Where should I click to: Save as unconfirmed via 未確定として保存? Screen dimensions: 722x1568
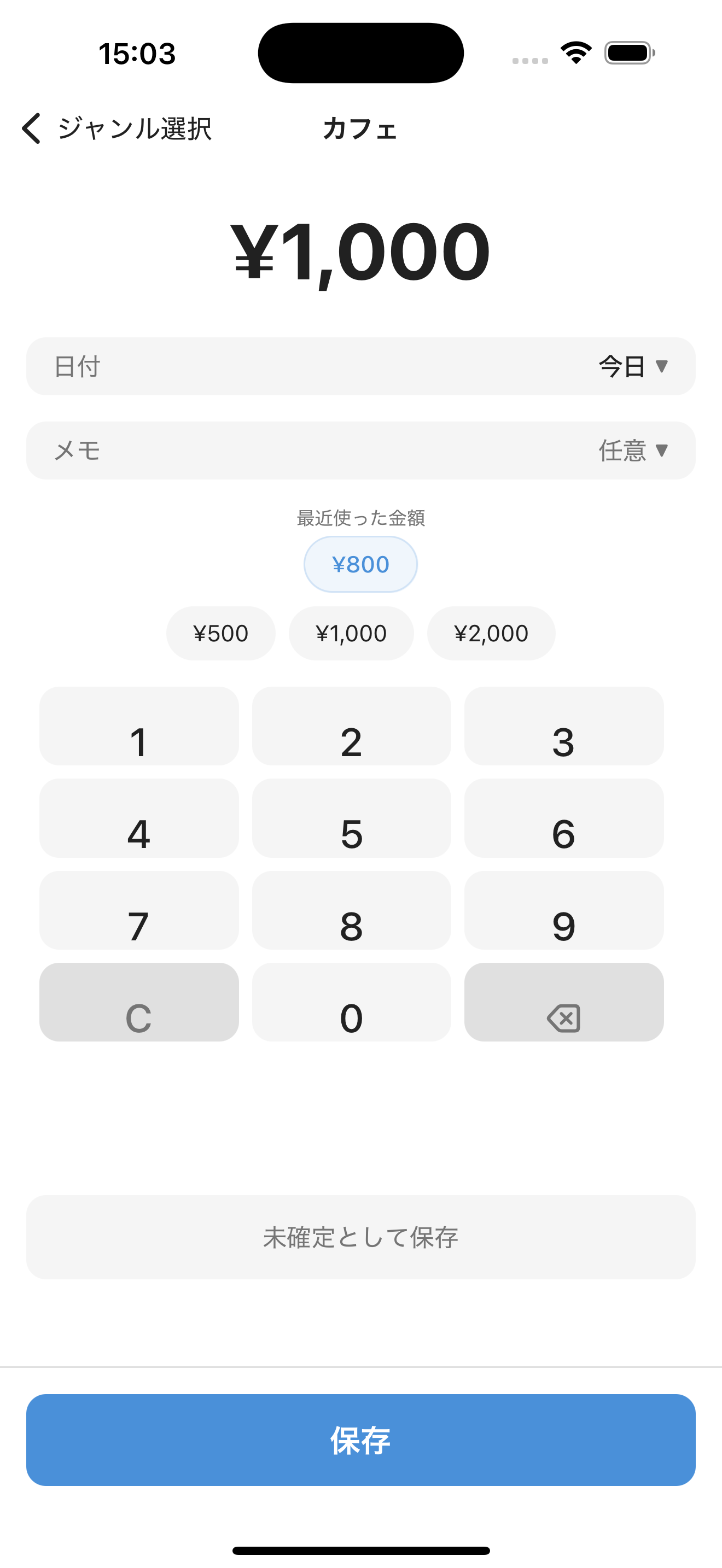pos(360,1237)
